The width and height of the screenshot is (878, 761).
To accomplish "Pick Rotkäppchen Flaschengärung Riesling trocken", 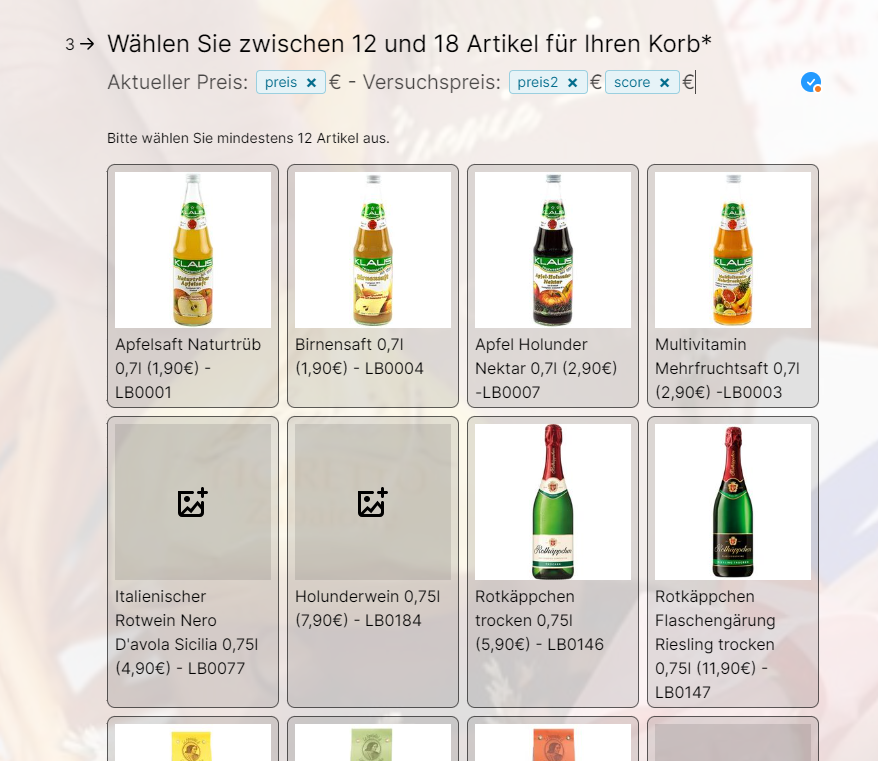I will coord(733,562).
